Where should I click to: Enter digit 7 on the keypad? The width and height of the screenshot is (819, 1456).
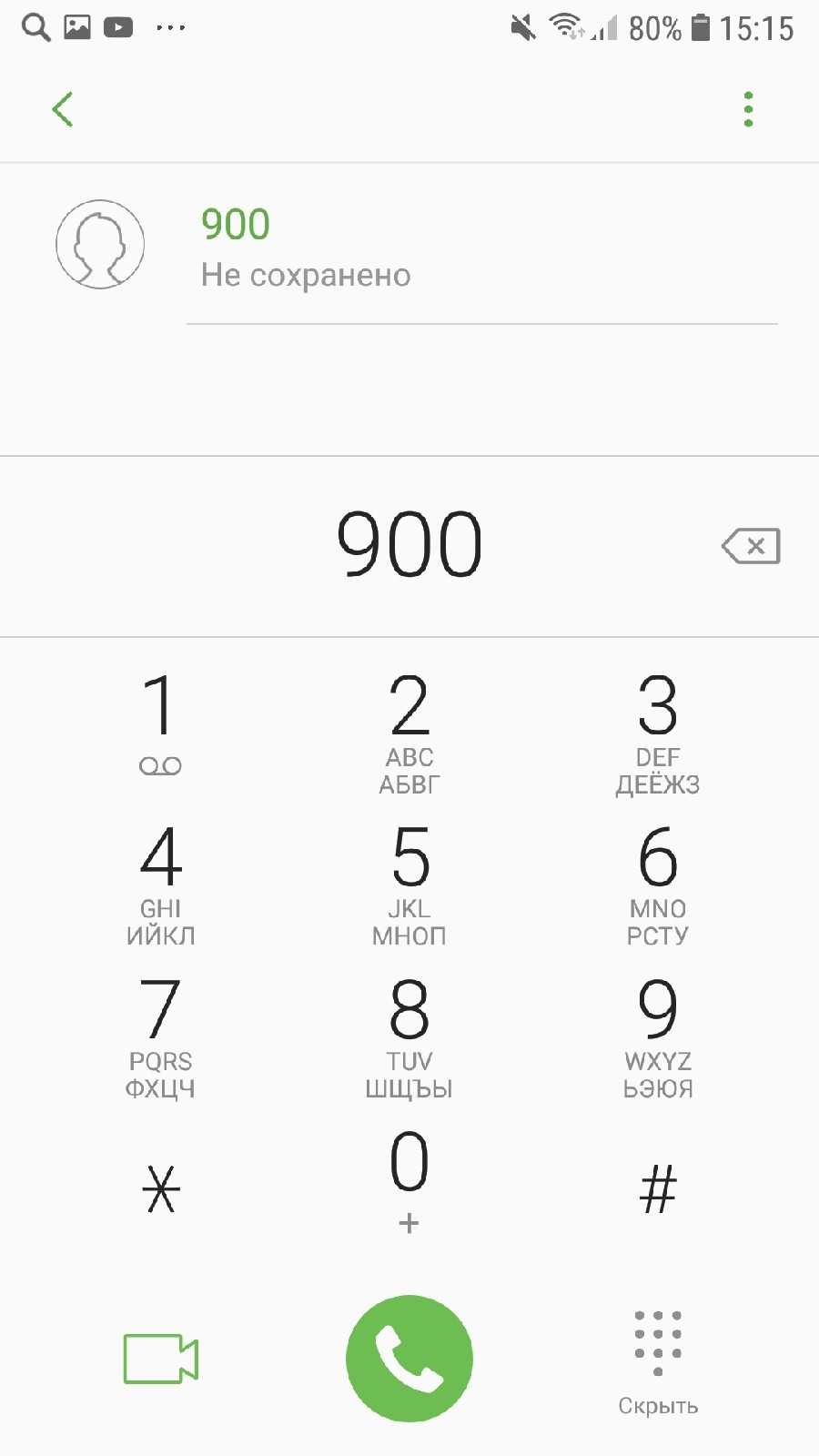160,1033
